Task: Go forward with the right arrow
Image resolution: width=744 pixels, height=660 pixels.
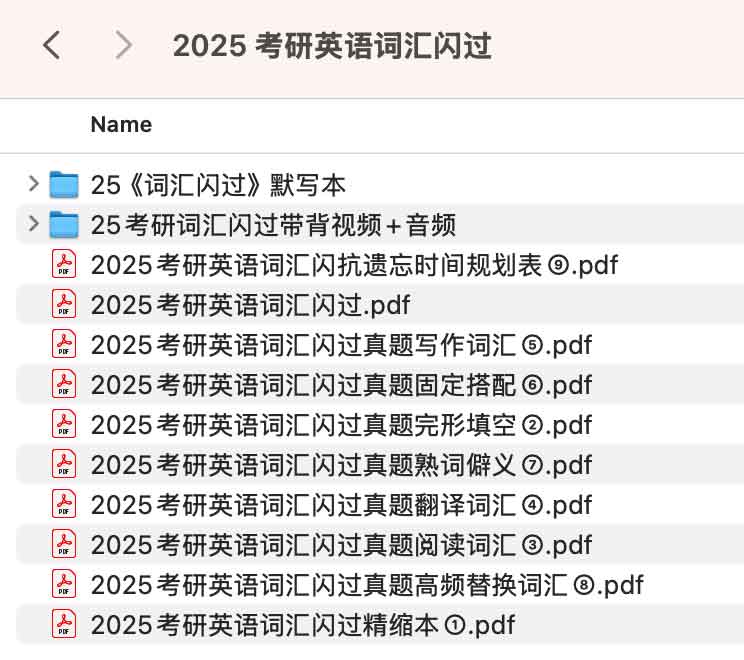Action: coord(123,45)
